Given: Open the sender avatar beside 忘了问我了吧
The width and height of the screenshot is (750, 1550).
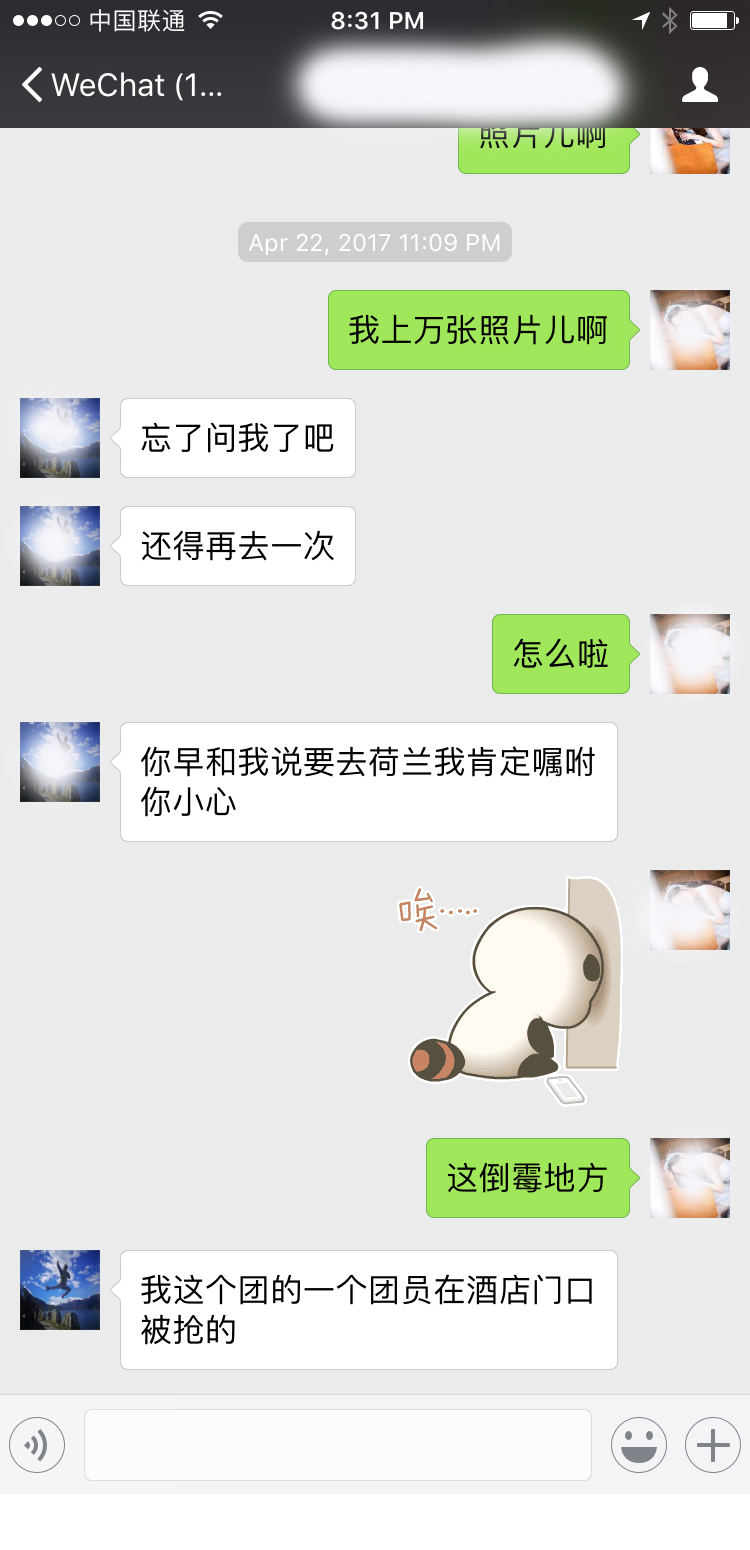Looking at the screenshot, I should tap(60, 438).
